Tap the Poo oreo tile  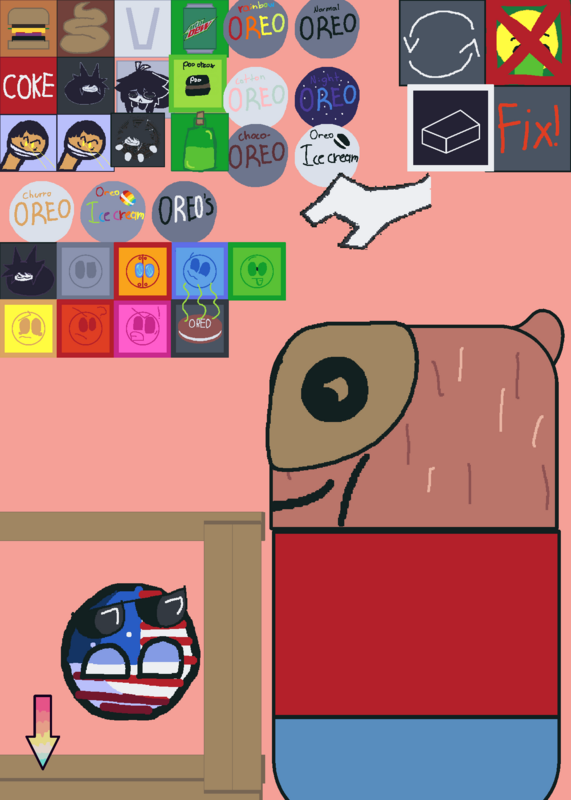pos(198,84)
